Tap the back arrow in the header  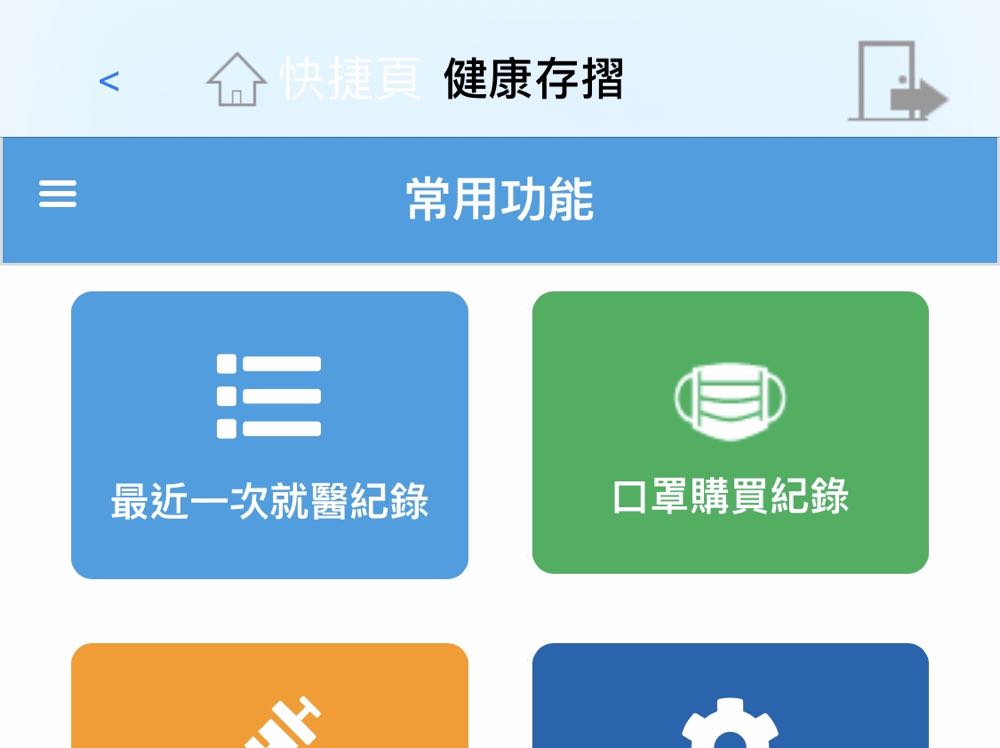pyautogui.click(x=109, y=81)
